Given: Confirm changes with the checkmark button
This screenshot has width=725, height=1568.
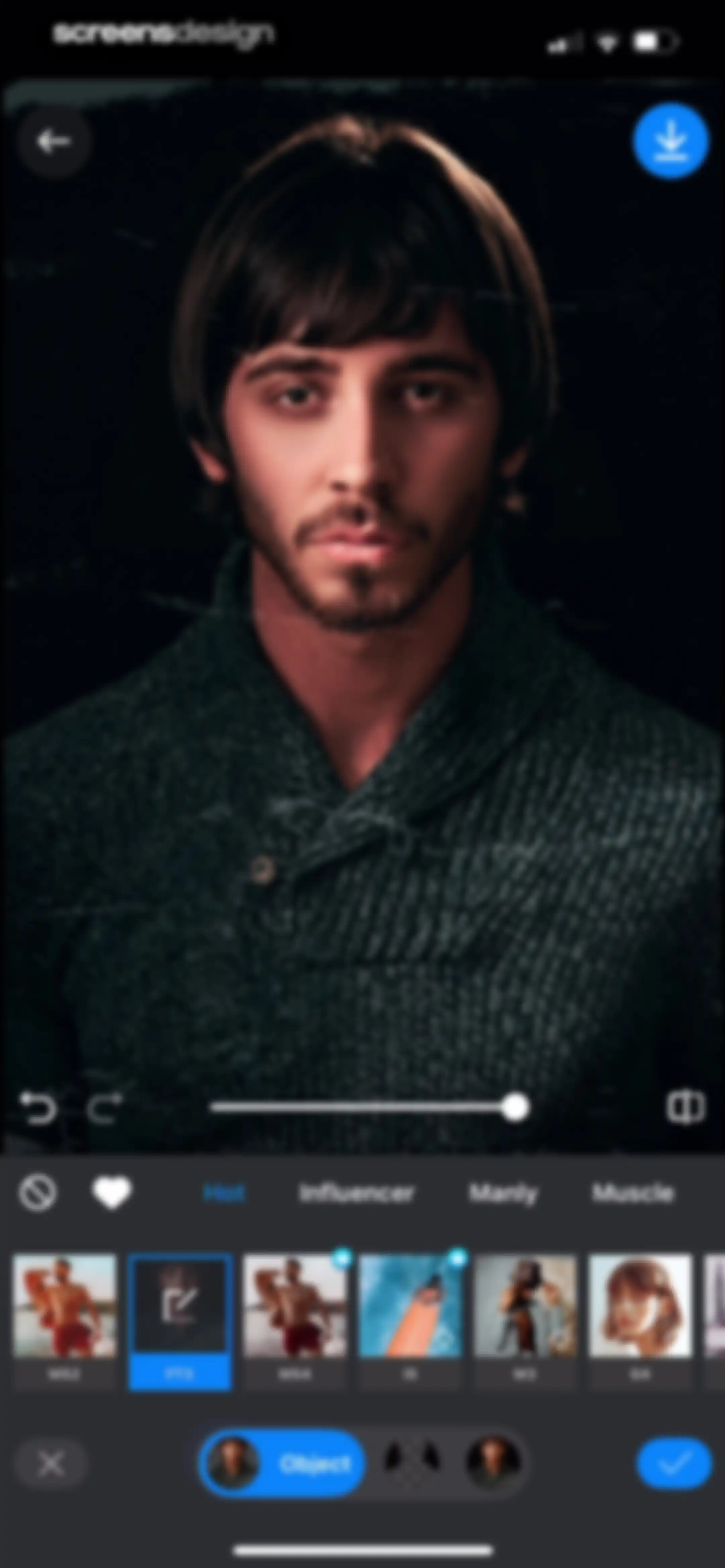Looking at the screenshot, I should (x=674, y=1463).
